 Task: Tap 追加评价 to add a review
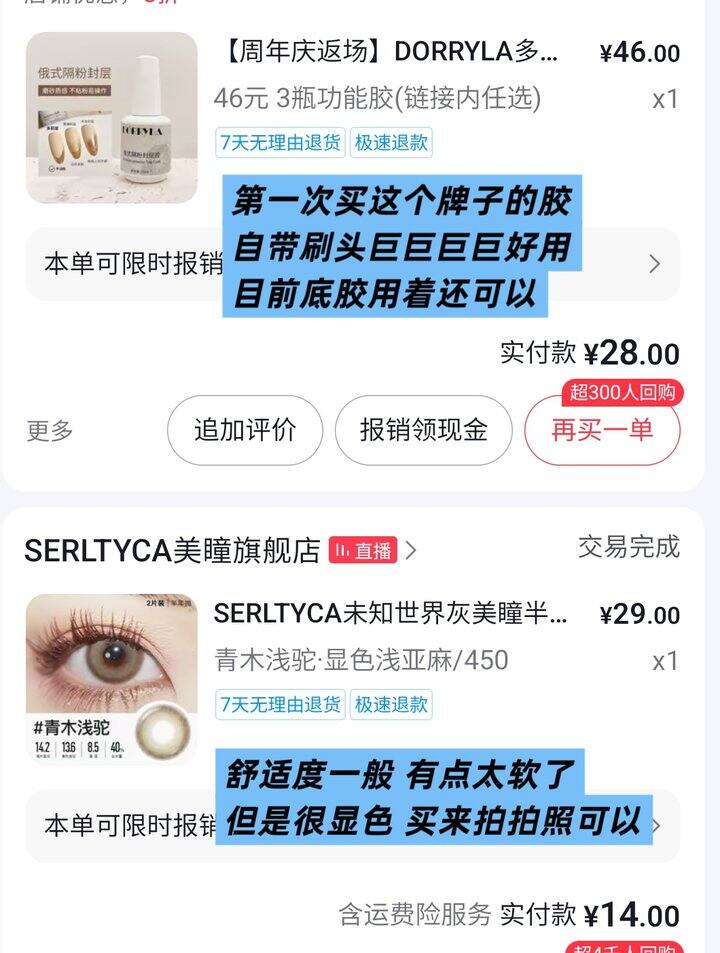245,430
